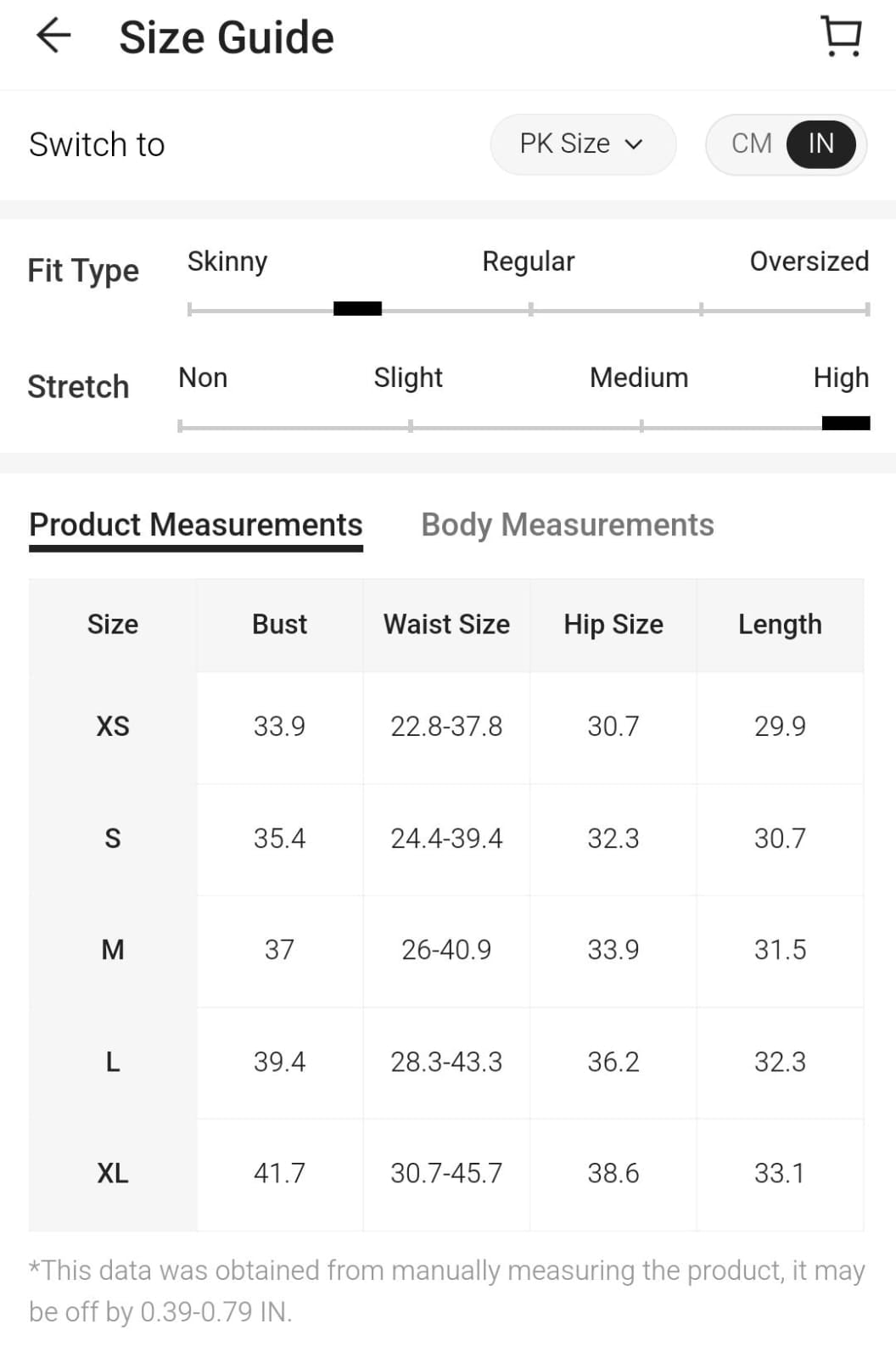The height and width of the screenshot is (1358, 896).
Task: Switch to Body Measurements tab
Action: [x=567, y=525]
